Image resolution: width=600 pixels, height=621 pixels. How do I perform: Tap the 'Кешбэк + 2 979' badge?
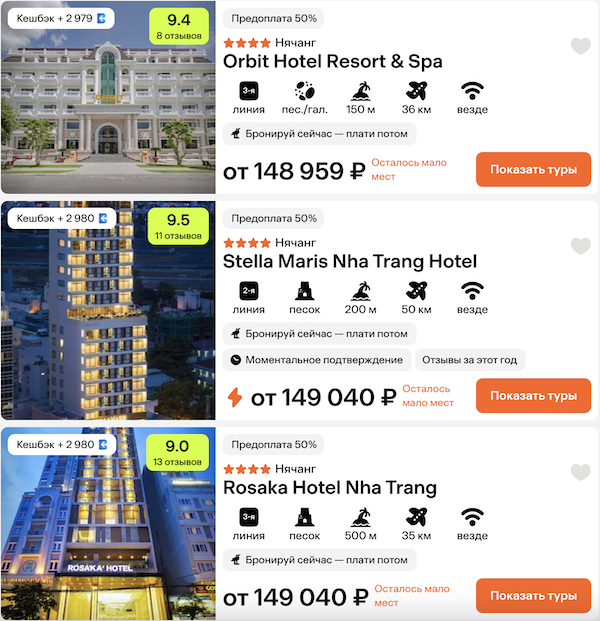tap(61, 19)
